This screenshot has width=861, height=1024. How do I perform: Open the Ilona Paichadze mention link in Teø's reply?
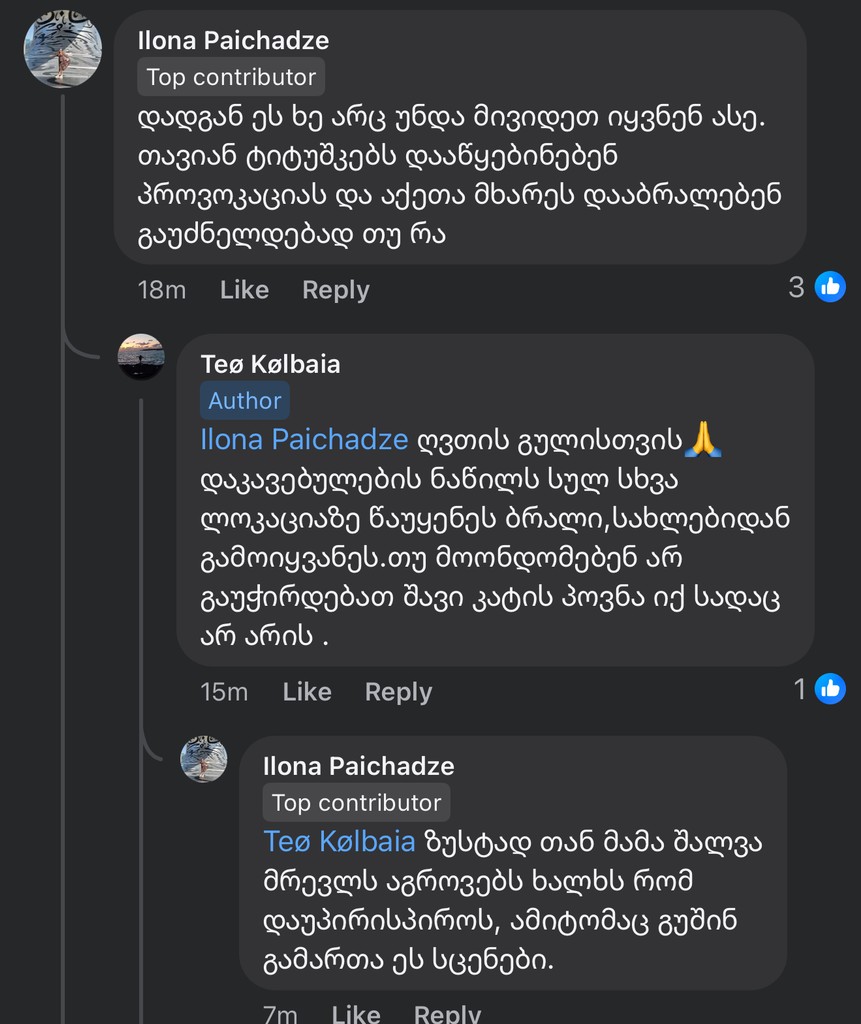(302, 440)
